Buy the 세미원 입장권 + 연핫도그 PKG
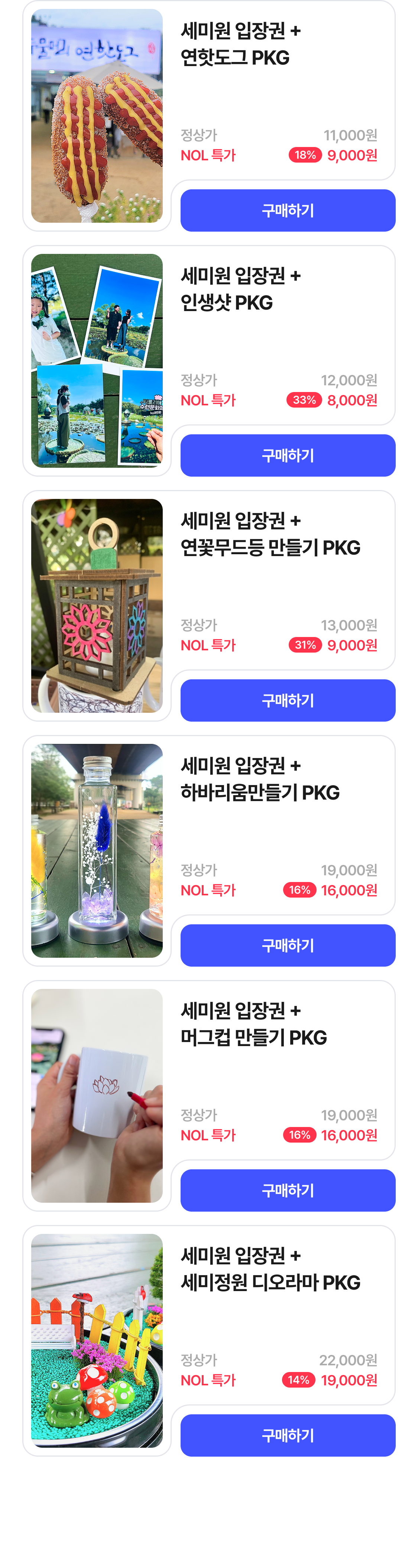The image size is (418, 1568). (288, 210)
